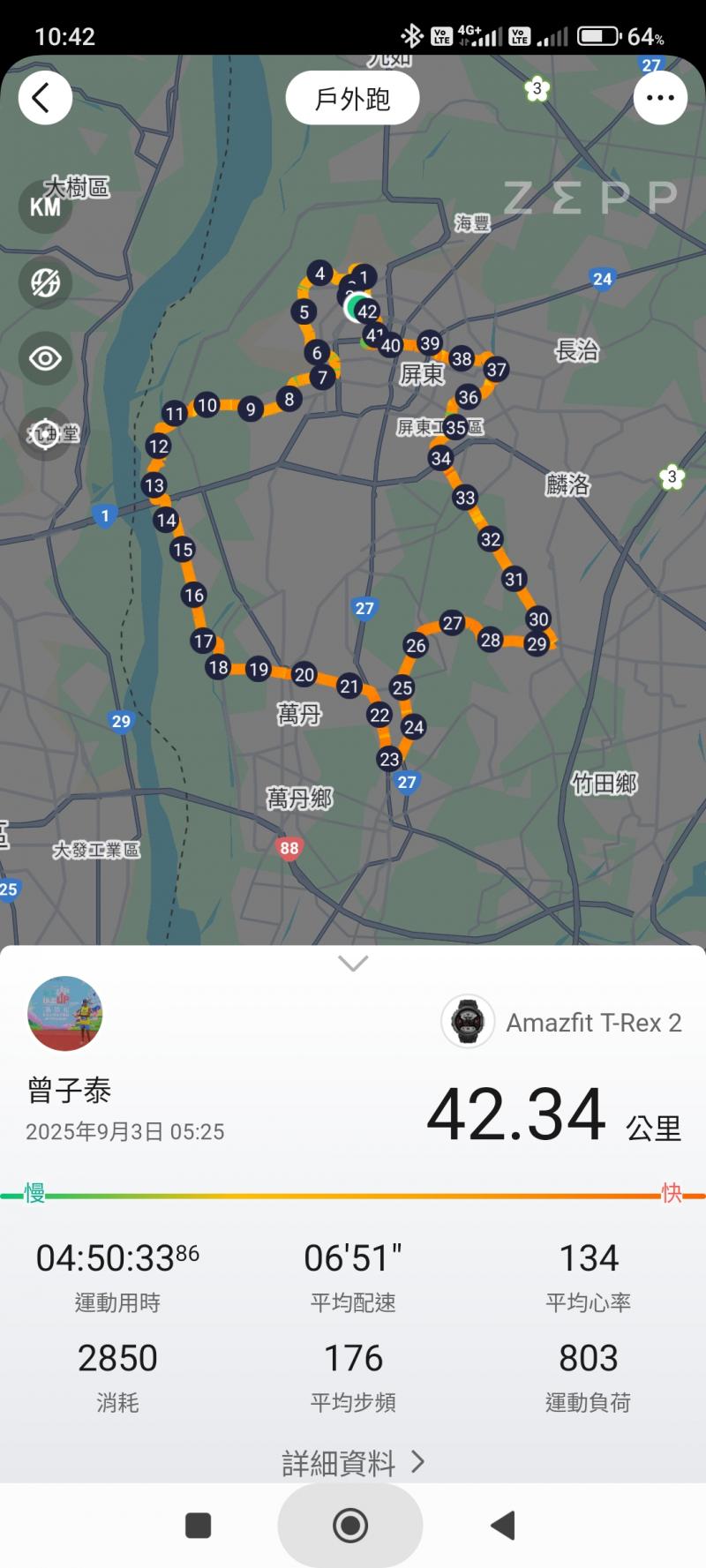Recenter the map with the target icon
The height and width of the screenshot is (1568, 706).
pos(45,434)
